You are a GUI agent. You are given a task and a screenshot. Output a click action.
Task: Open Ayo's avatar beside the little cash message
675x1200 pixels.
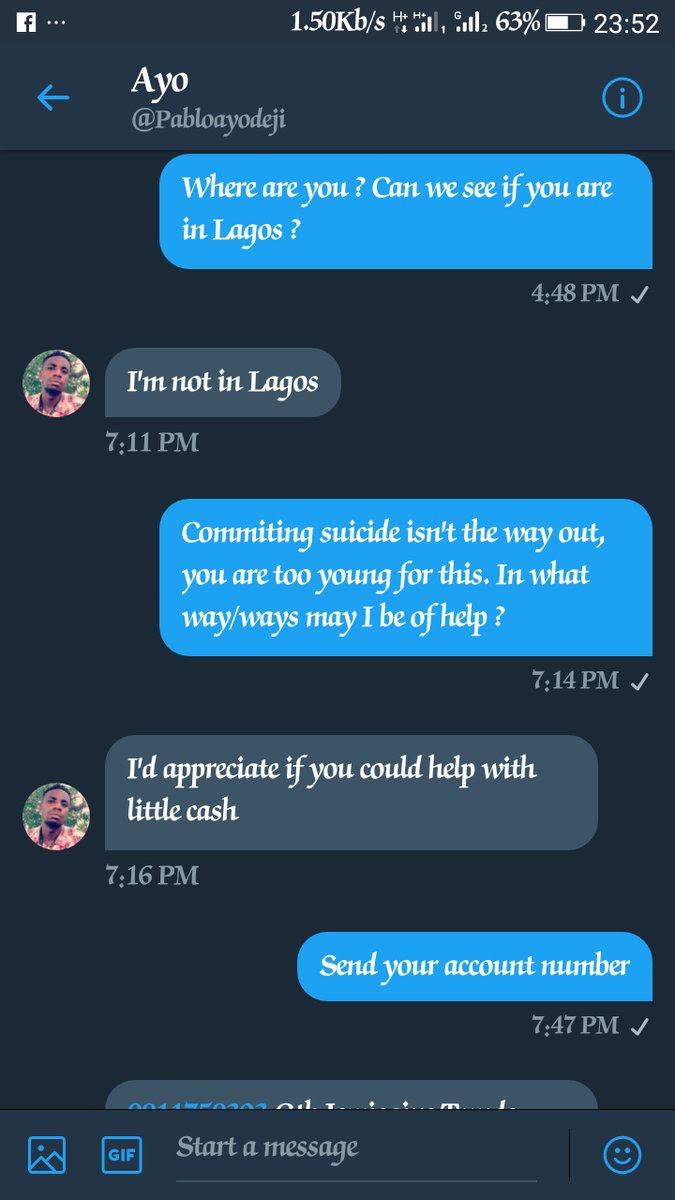click(56, 816)
